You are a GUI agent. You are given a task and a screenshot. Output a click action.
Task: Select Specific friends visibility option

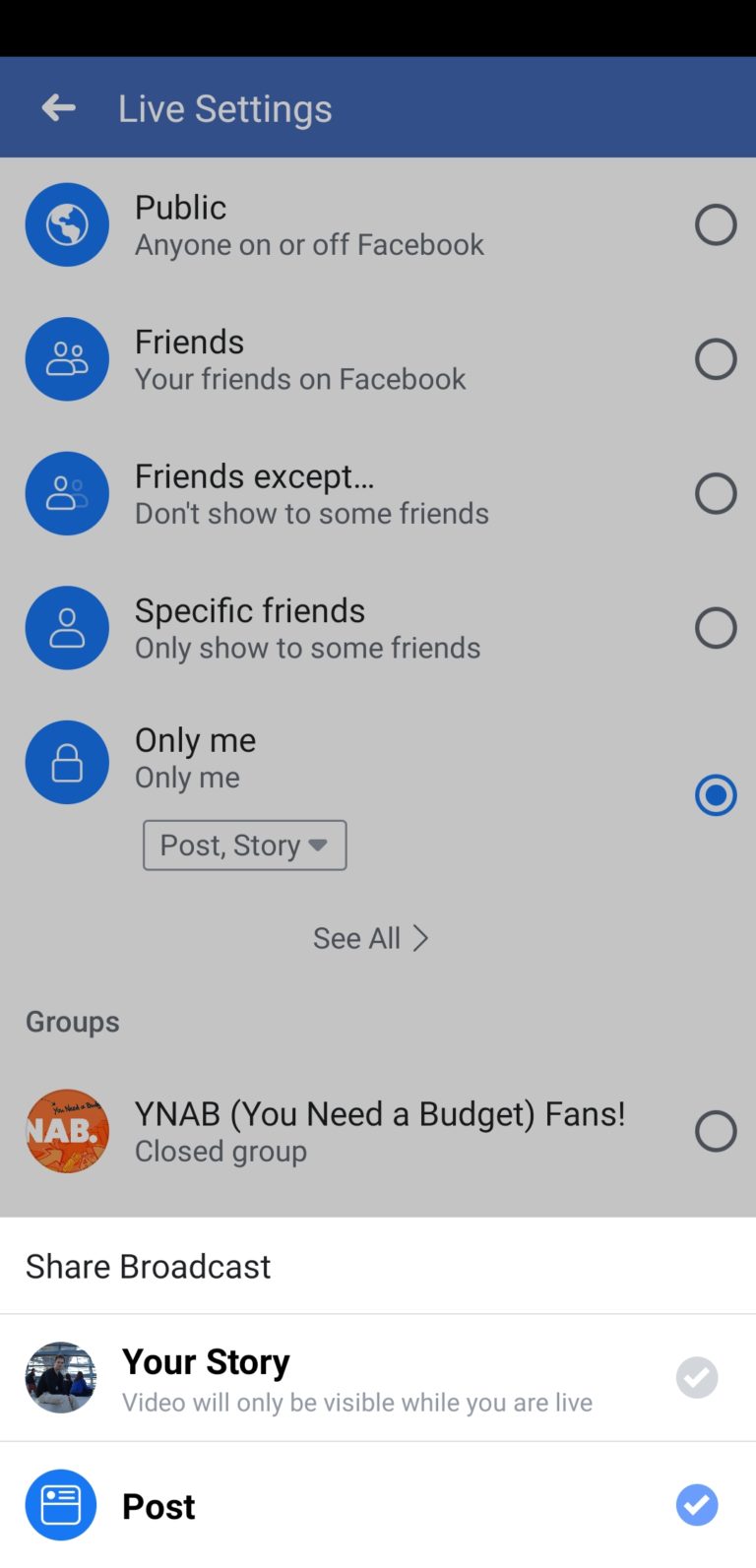(716, 627)
